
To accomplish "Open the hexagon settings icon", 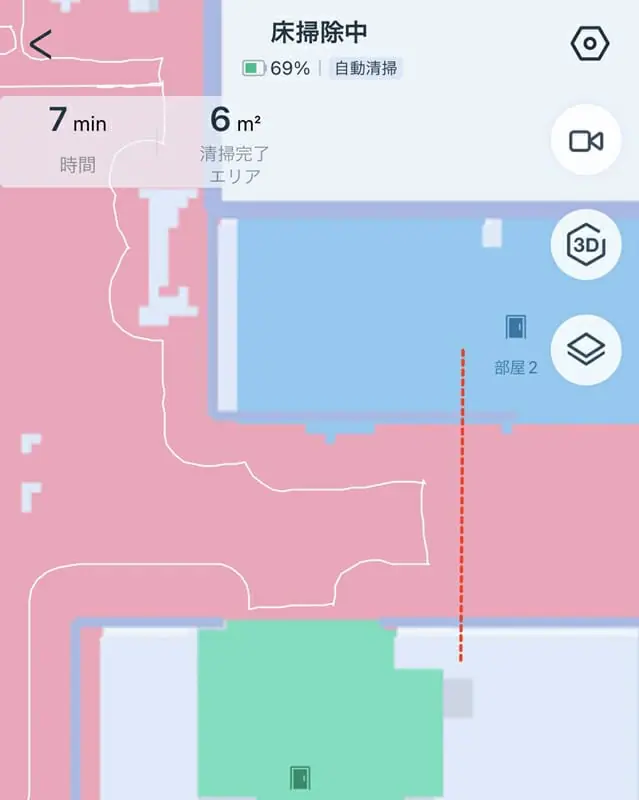I will (x=589, y=44).
